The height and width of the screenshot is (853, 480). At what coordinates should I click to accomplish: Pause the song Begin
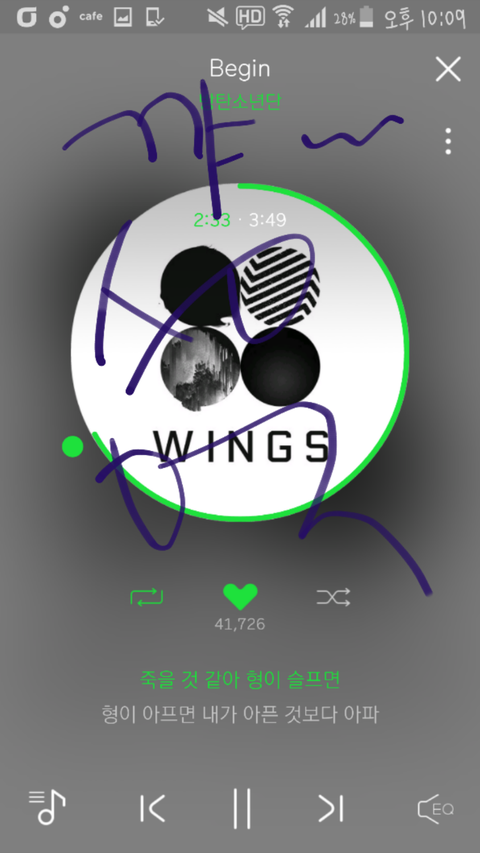[242, 808]
